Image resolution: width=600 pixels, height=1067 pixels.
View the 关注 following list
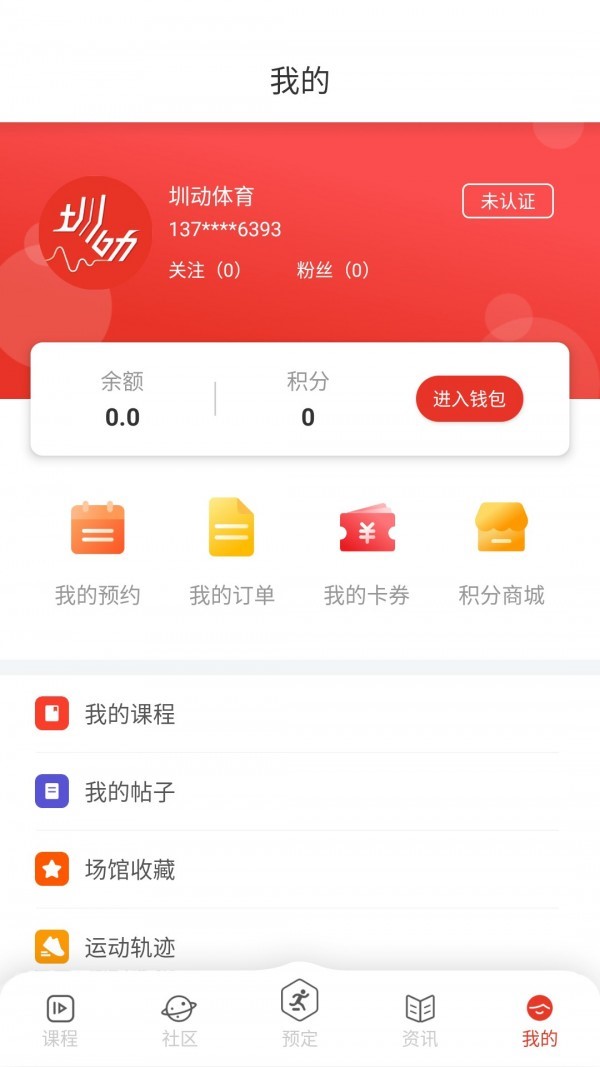tap(206, 270)
